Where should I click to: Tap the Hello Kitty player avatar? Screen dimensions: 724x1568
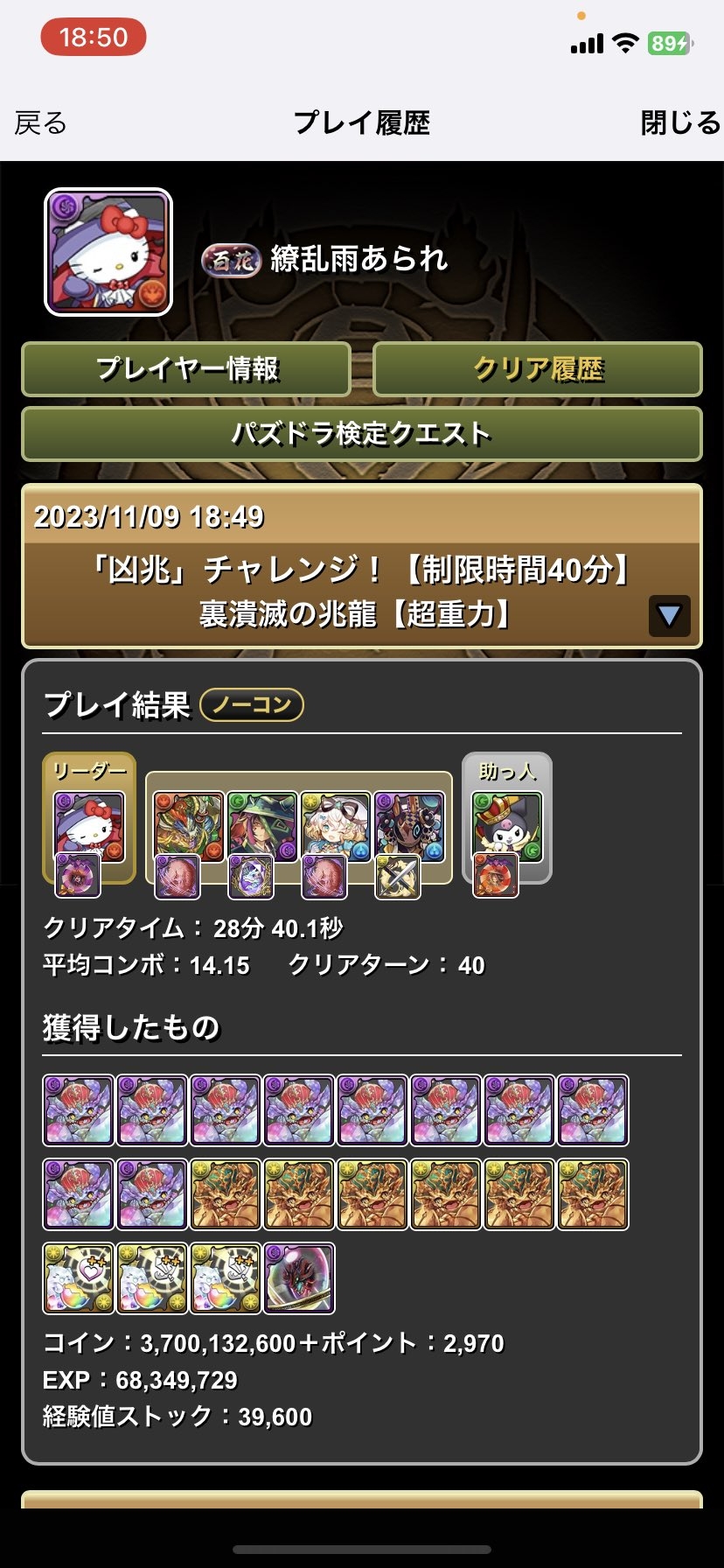click(108, 252)
